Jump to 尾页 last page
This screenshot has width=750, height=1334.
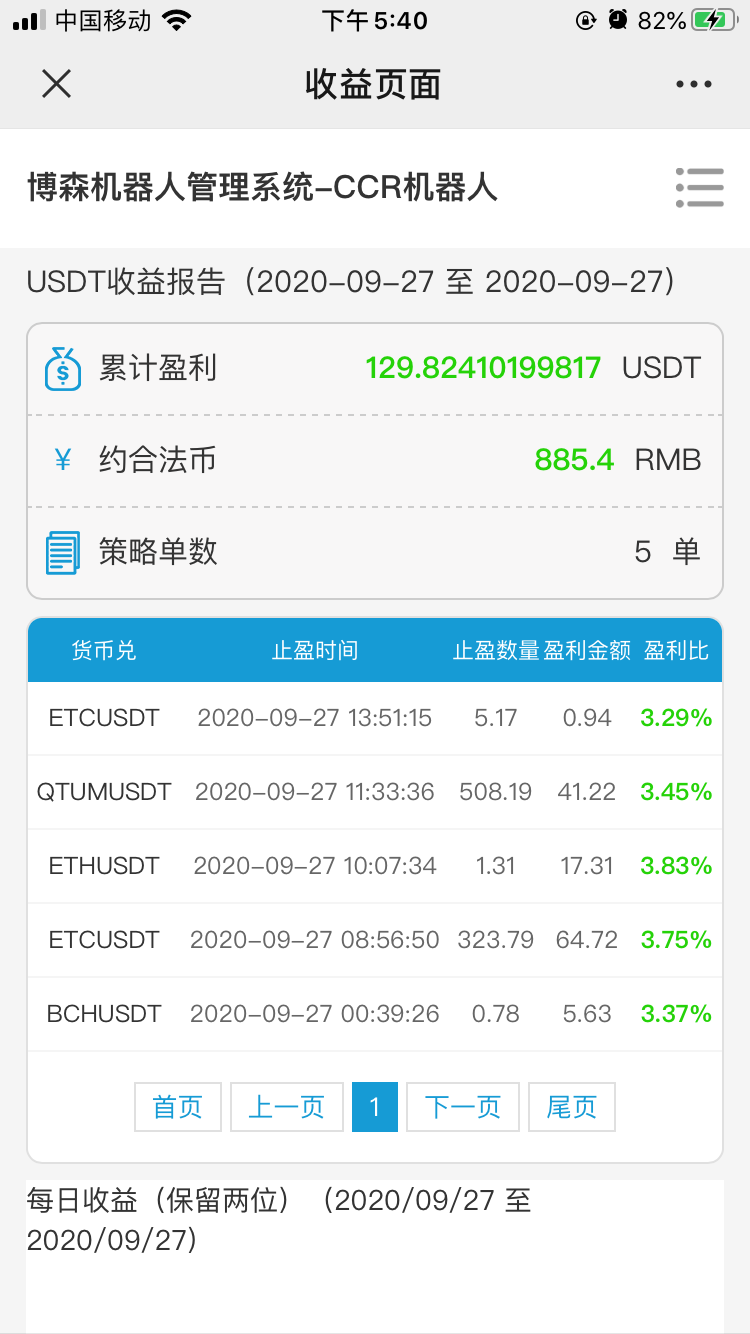pyautogui.click(x=571, y=1107)
